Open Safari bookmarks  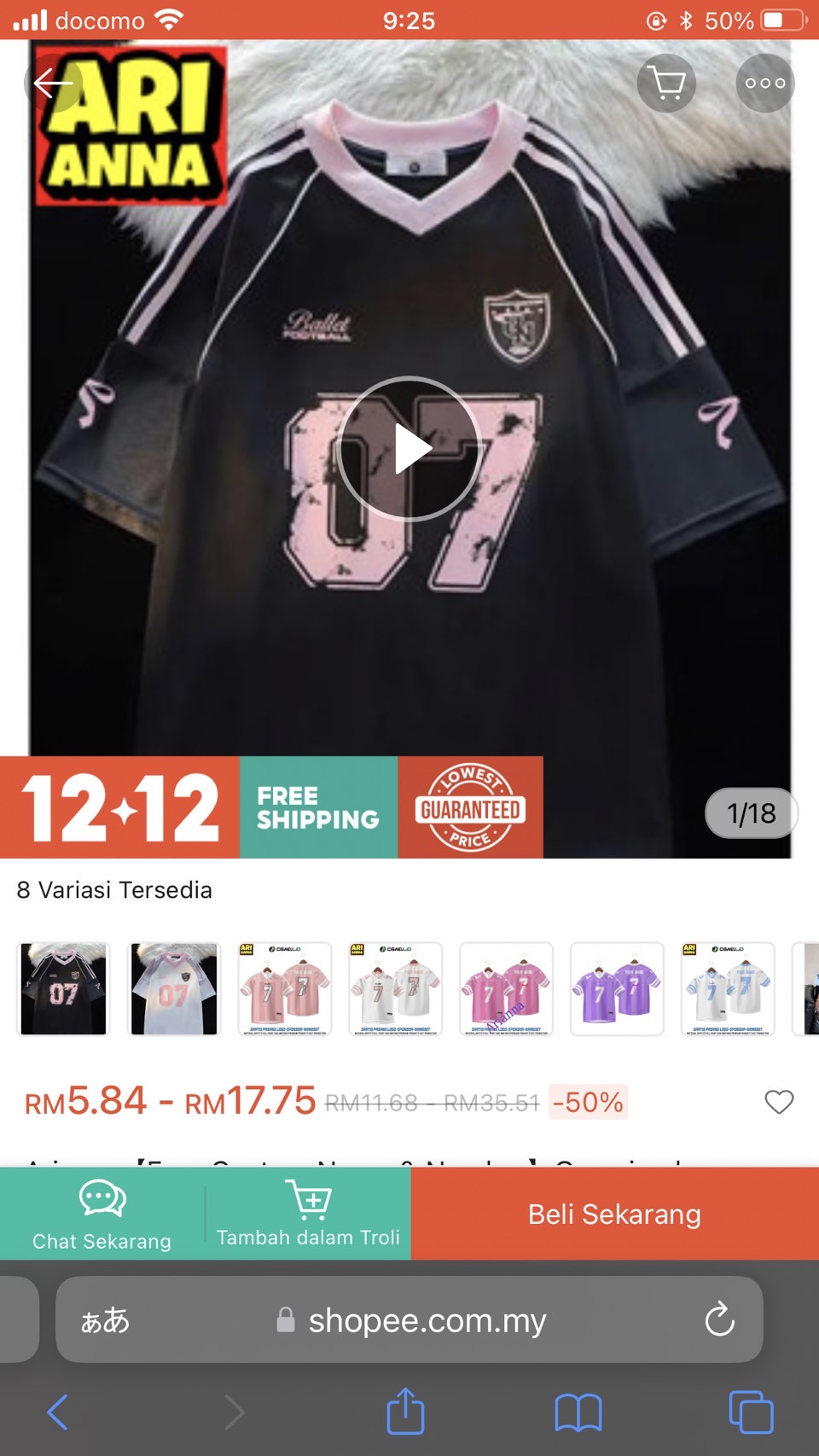coord(578,1412)
